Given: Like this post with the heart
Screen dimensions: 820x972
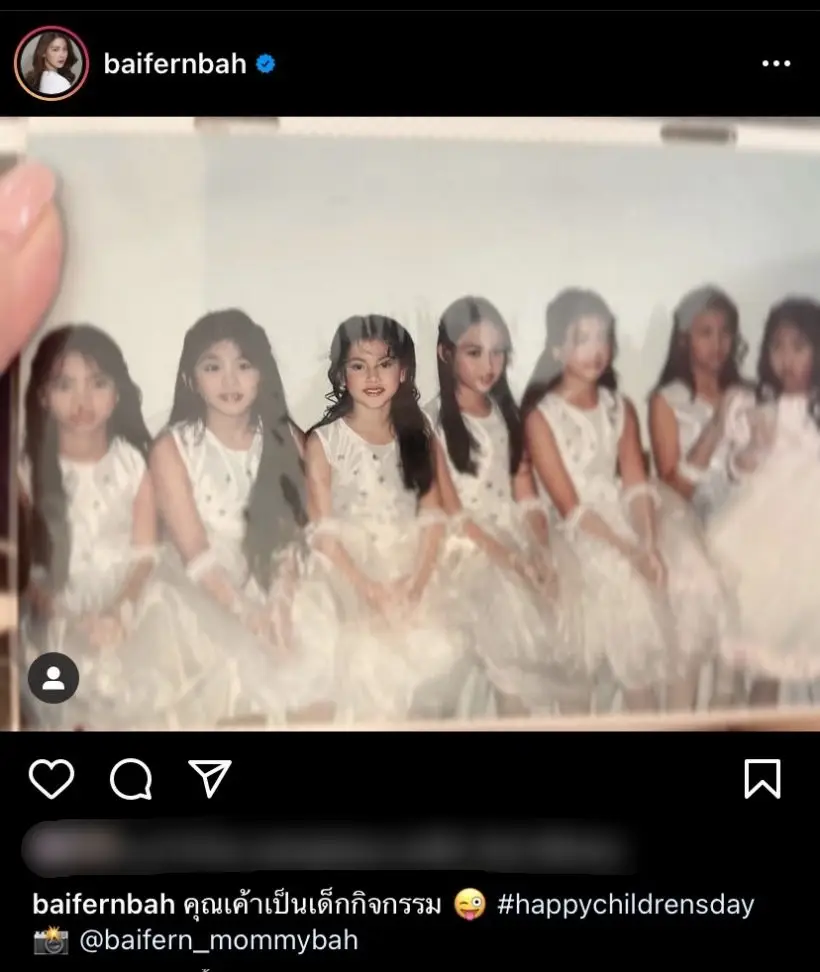Looking at the screenshot, I should pyautogui.click(x=51, y=779).
